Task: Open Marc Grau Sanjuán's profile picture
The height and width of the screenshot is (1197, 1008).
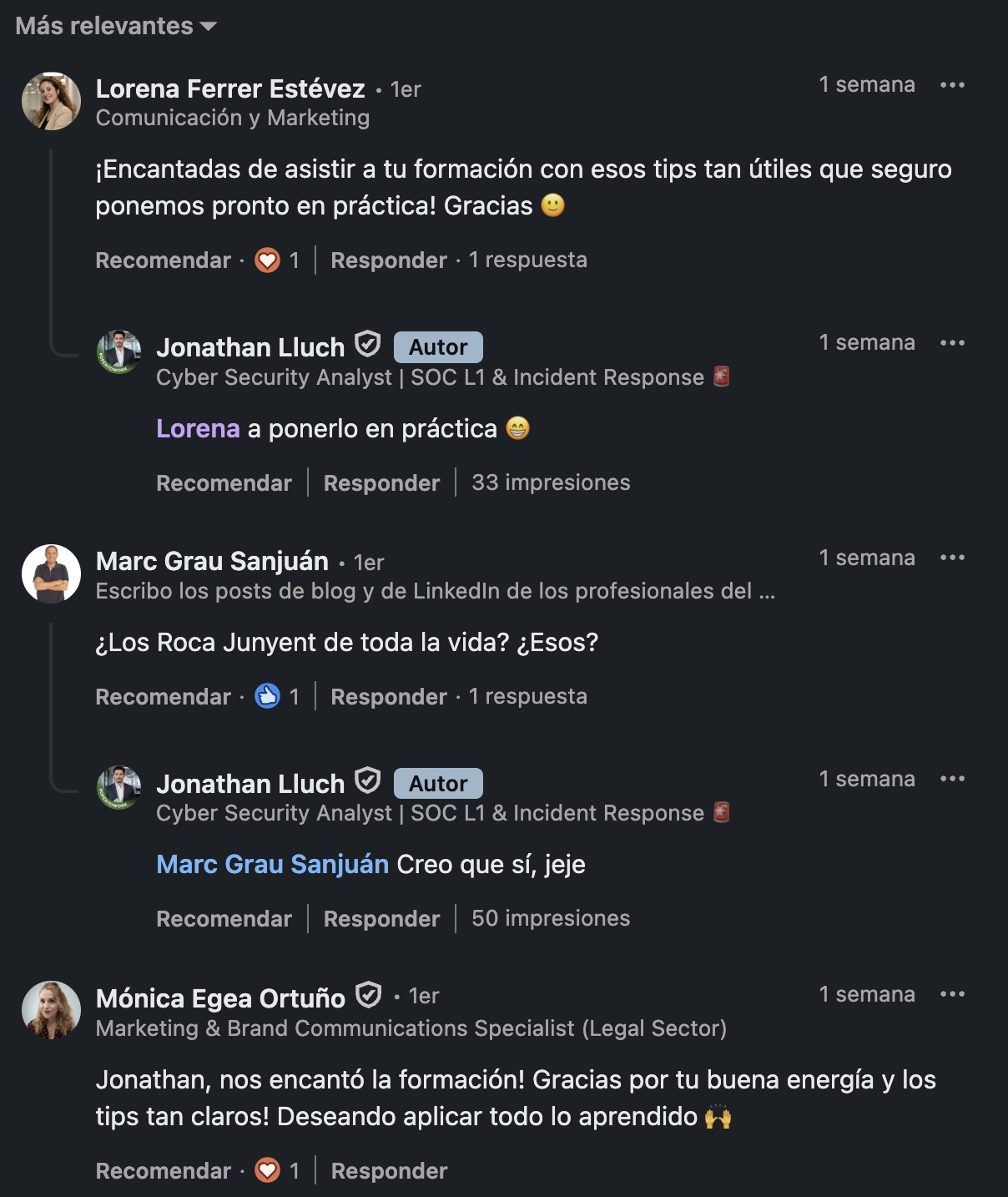Action: pos(51,574)
